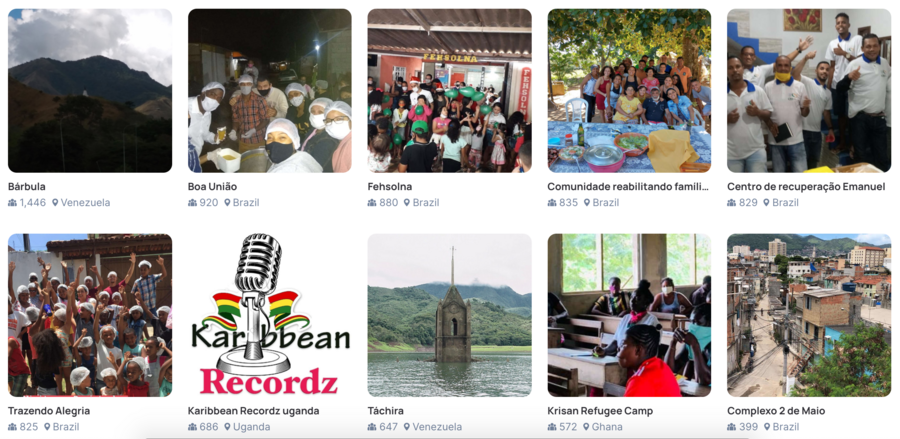This screenshot has width=900, height=439.
Task: Open the Boa União community card
Action: [x=269, y=91]
